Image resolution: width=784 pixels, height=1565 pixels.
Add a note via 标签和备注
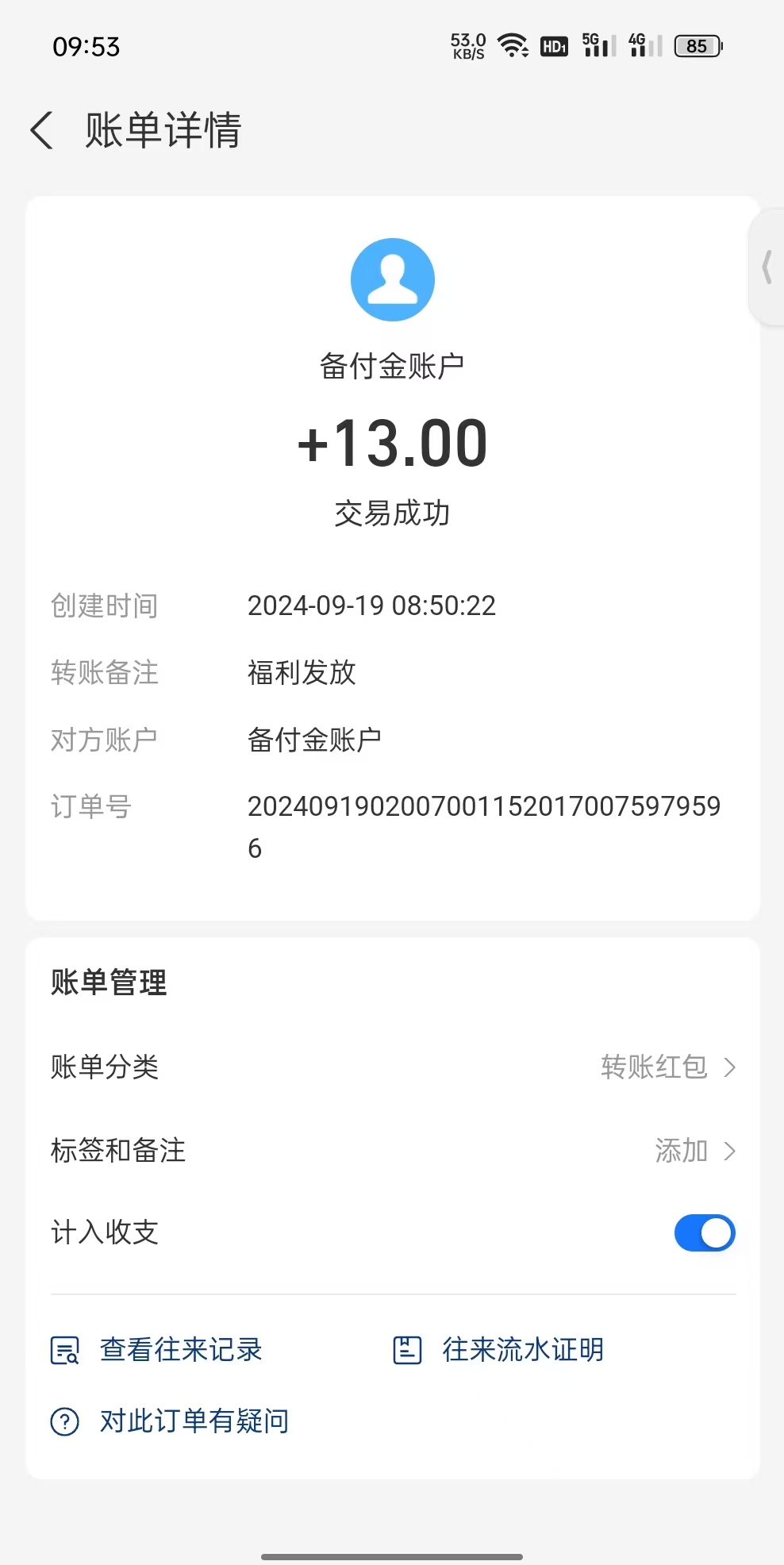pos(393,1150)
